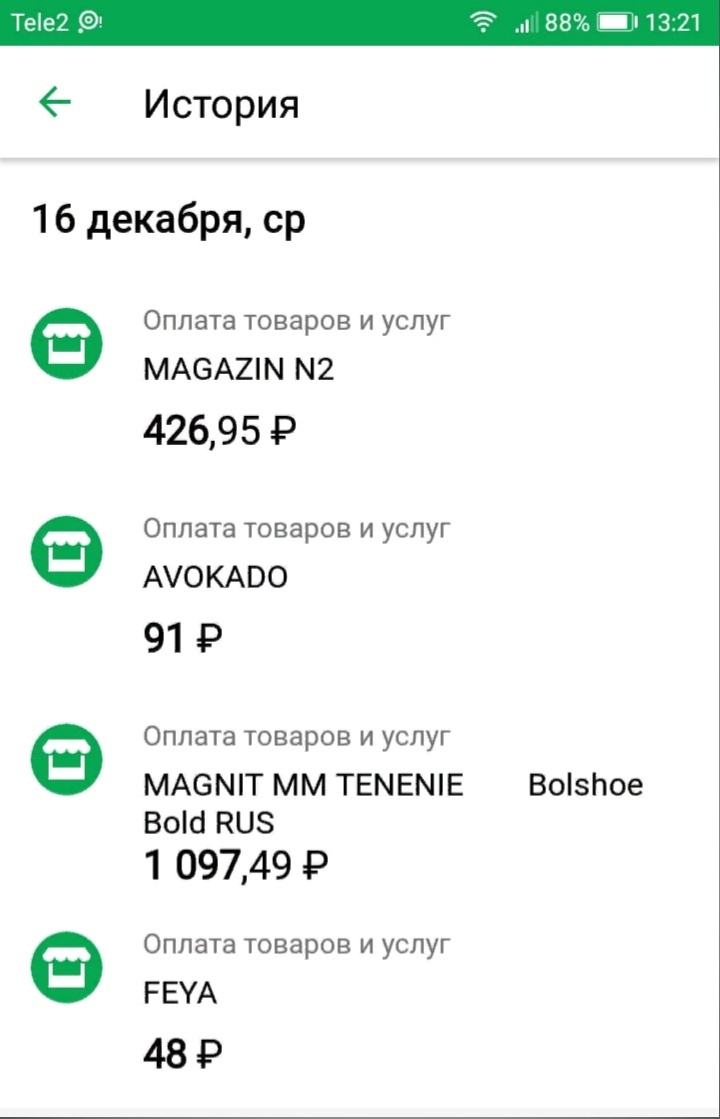720x1119 pixels.
Task: Go back from the История screen
Action: [x=55, y=103]
